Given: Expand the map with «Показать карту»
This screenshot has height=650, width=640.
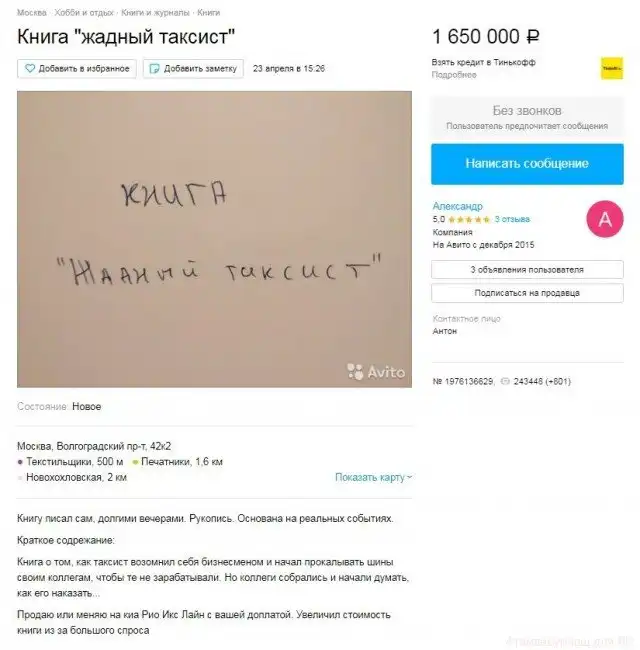Looking at the screenshot, I should tap(373, 477).
